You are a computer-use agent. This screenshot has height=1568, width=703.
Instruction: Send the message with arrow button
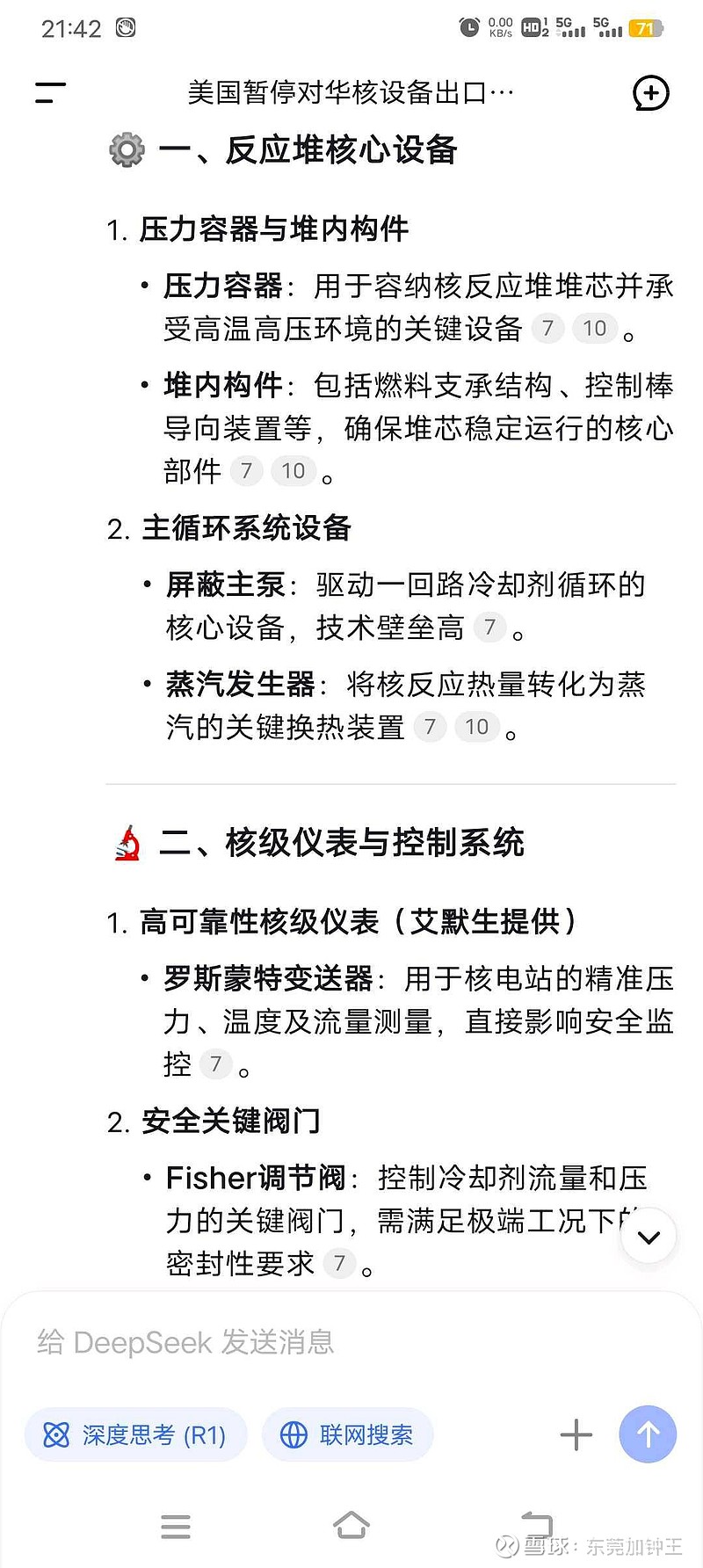[x=649, y=1434]
